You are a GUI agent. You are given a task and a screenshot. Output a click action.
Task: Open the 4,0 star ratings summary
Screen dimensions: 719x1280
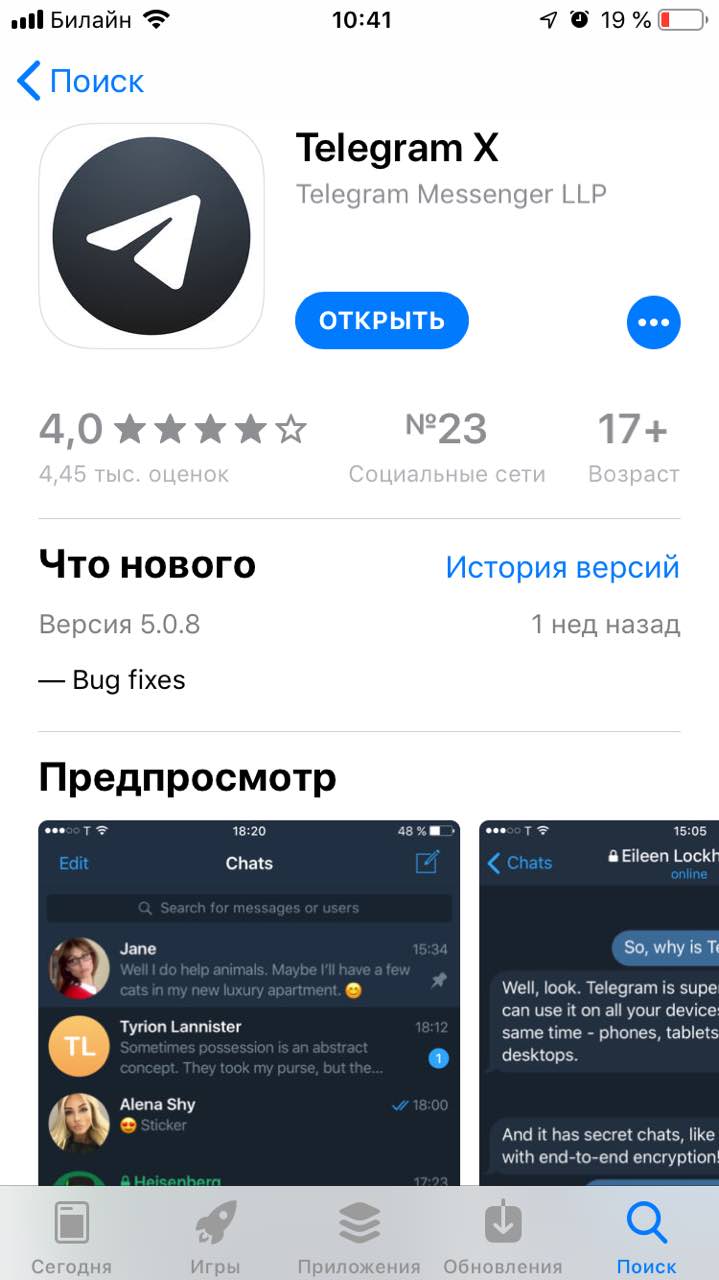172,445
